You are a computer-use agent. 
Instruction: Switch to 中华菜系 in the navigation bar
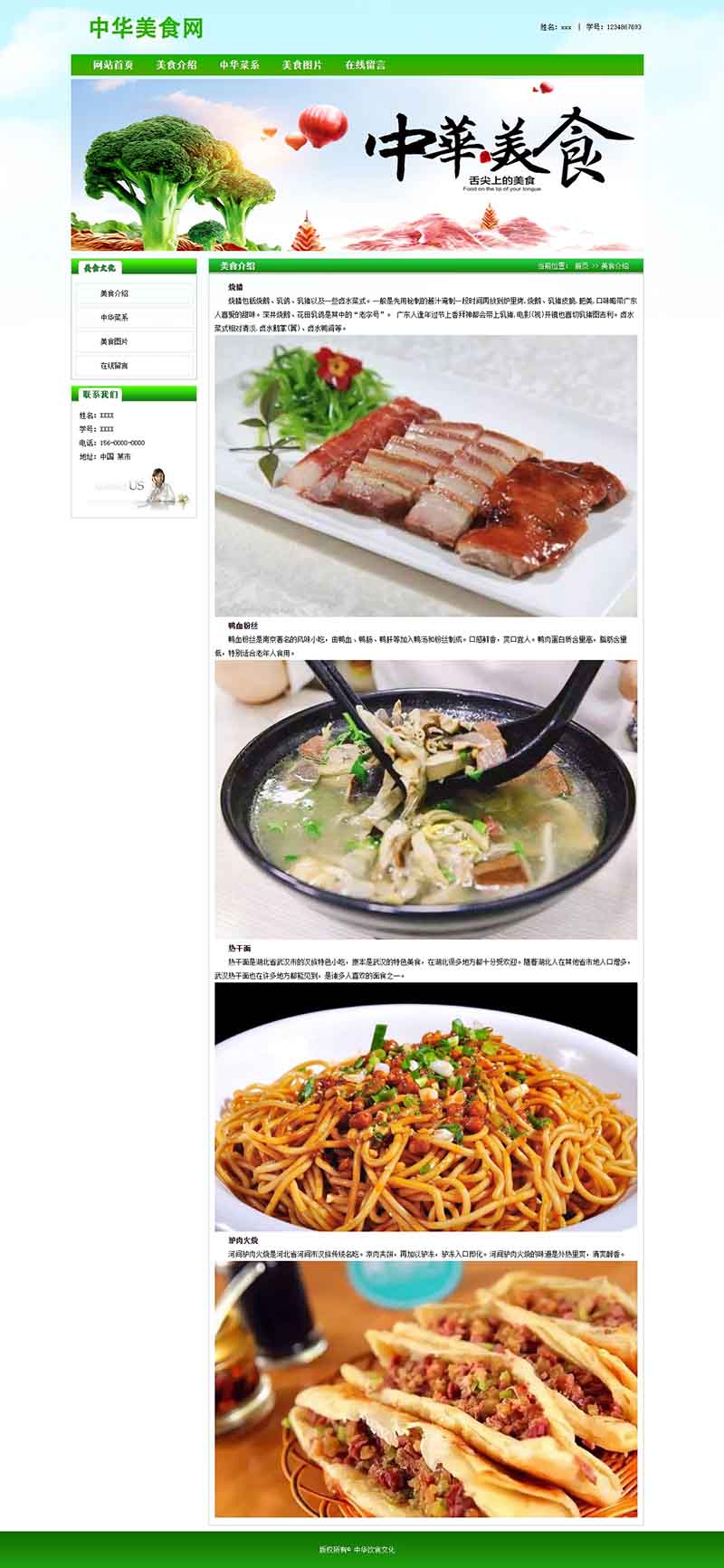click(x=239, y=65)
